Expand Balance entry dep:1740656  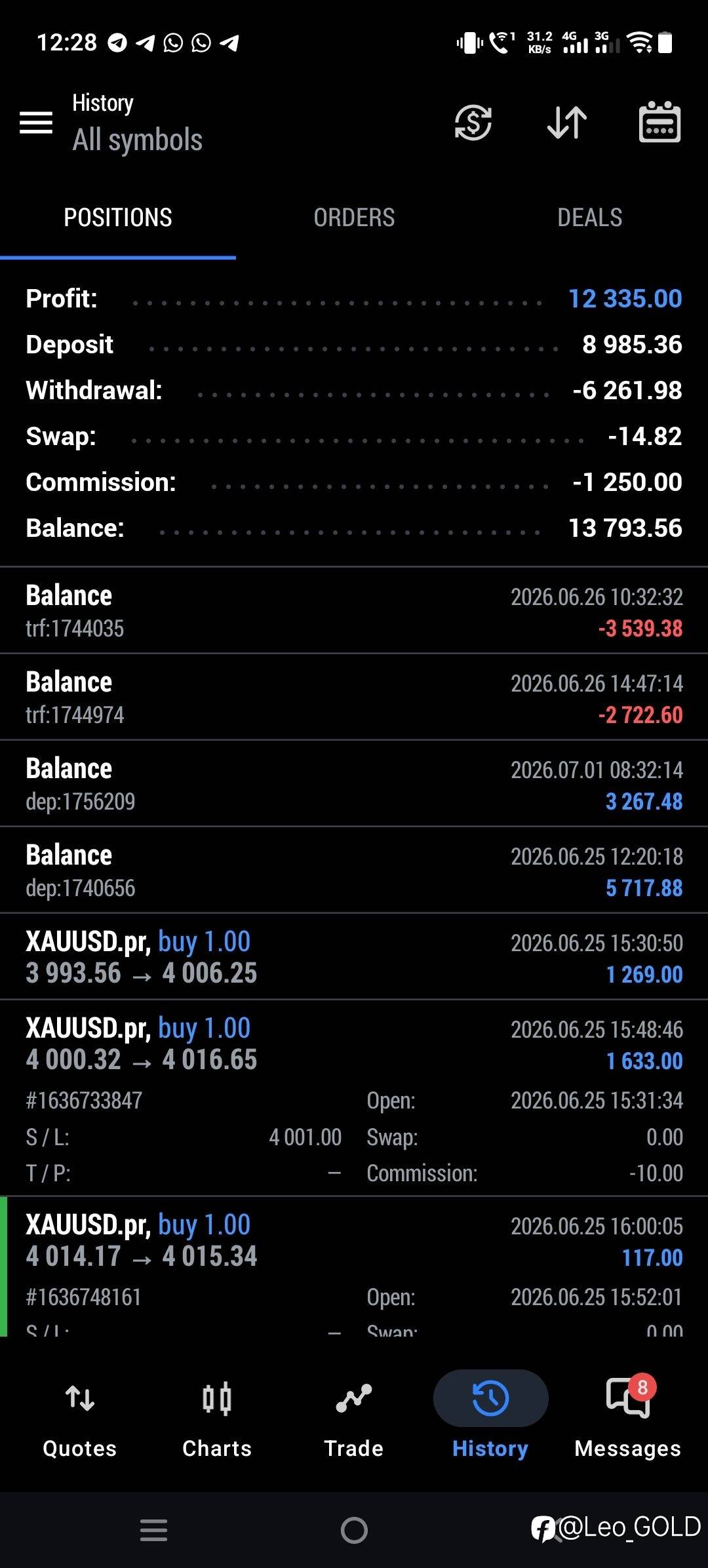click(x=354, y=871)
